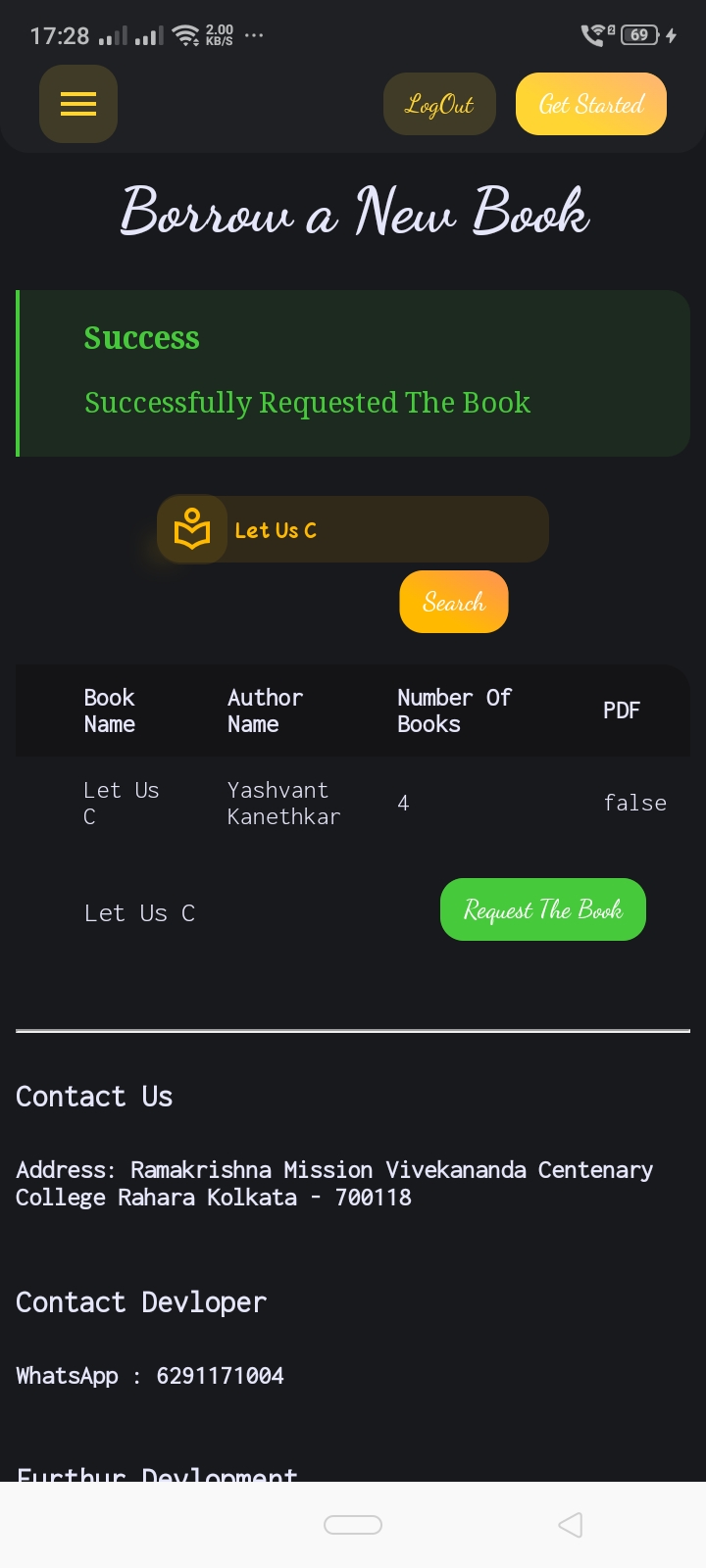Tap the Search button
This screenshot has width=706, height=1568.
pos(454,602)
